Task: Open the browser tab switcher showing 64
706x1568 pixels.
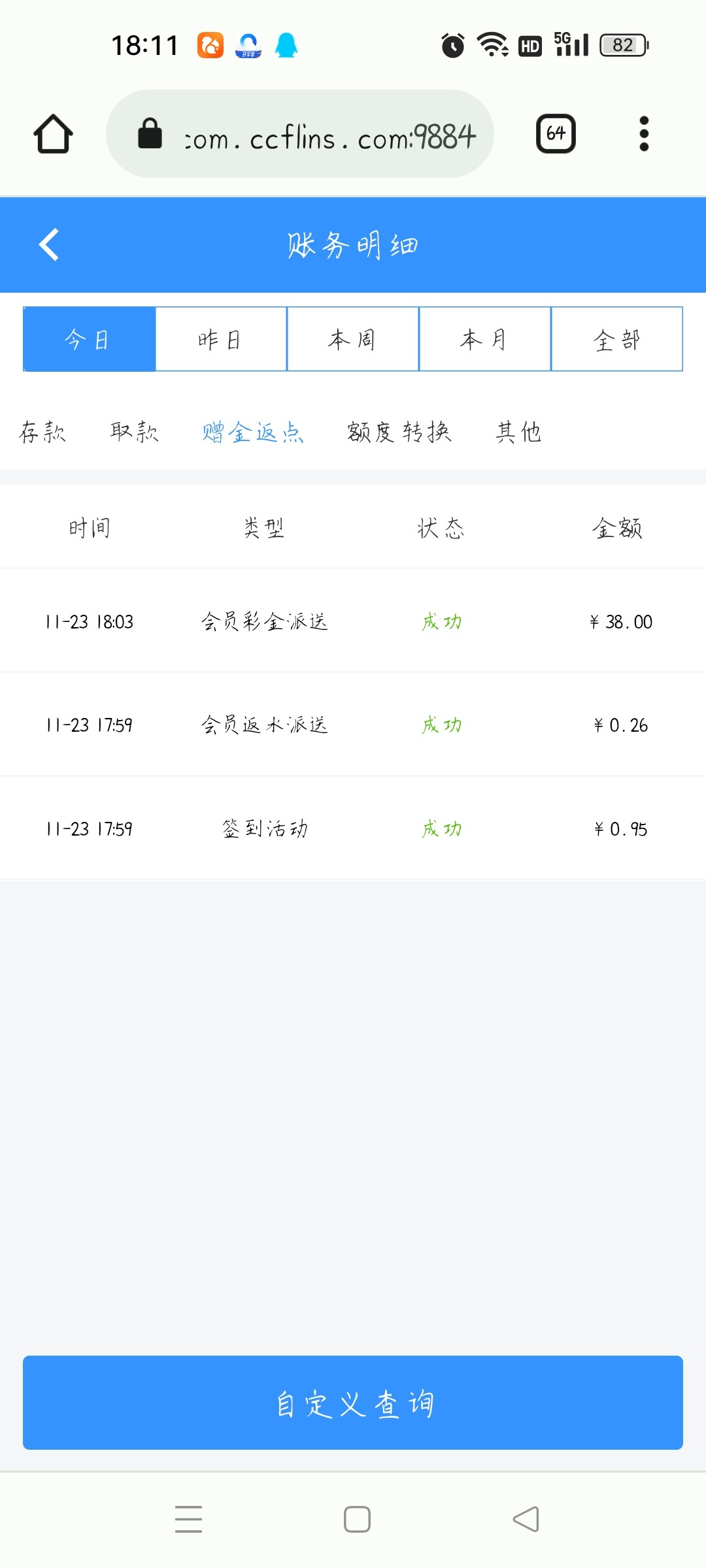Action: pyautogui.click(x=556, y=134)
